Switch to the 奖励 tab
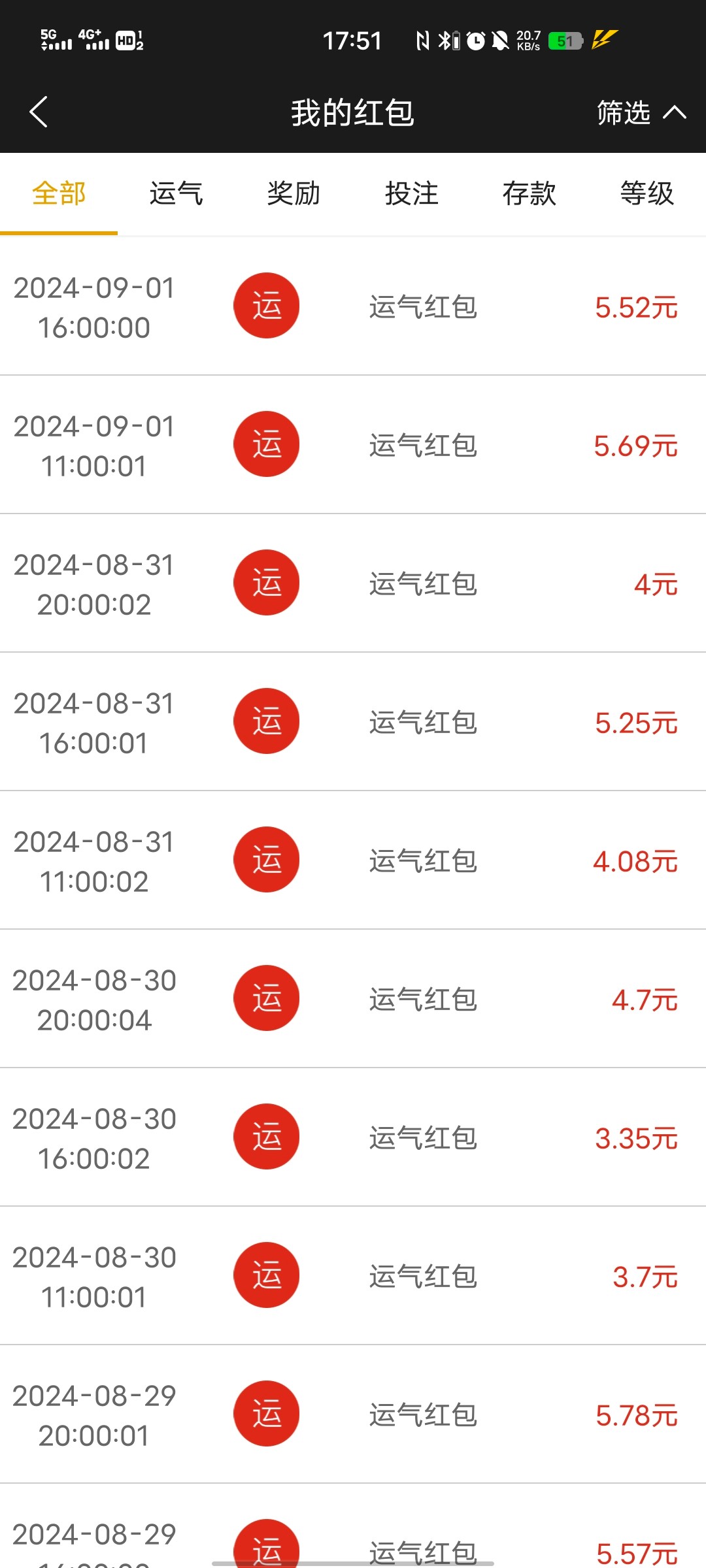The height and width of the screenshot is (1568, 706). click(294, 193)
